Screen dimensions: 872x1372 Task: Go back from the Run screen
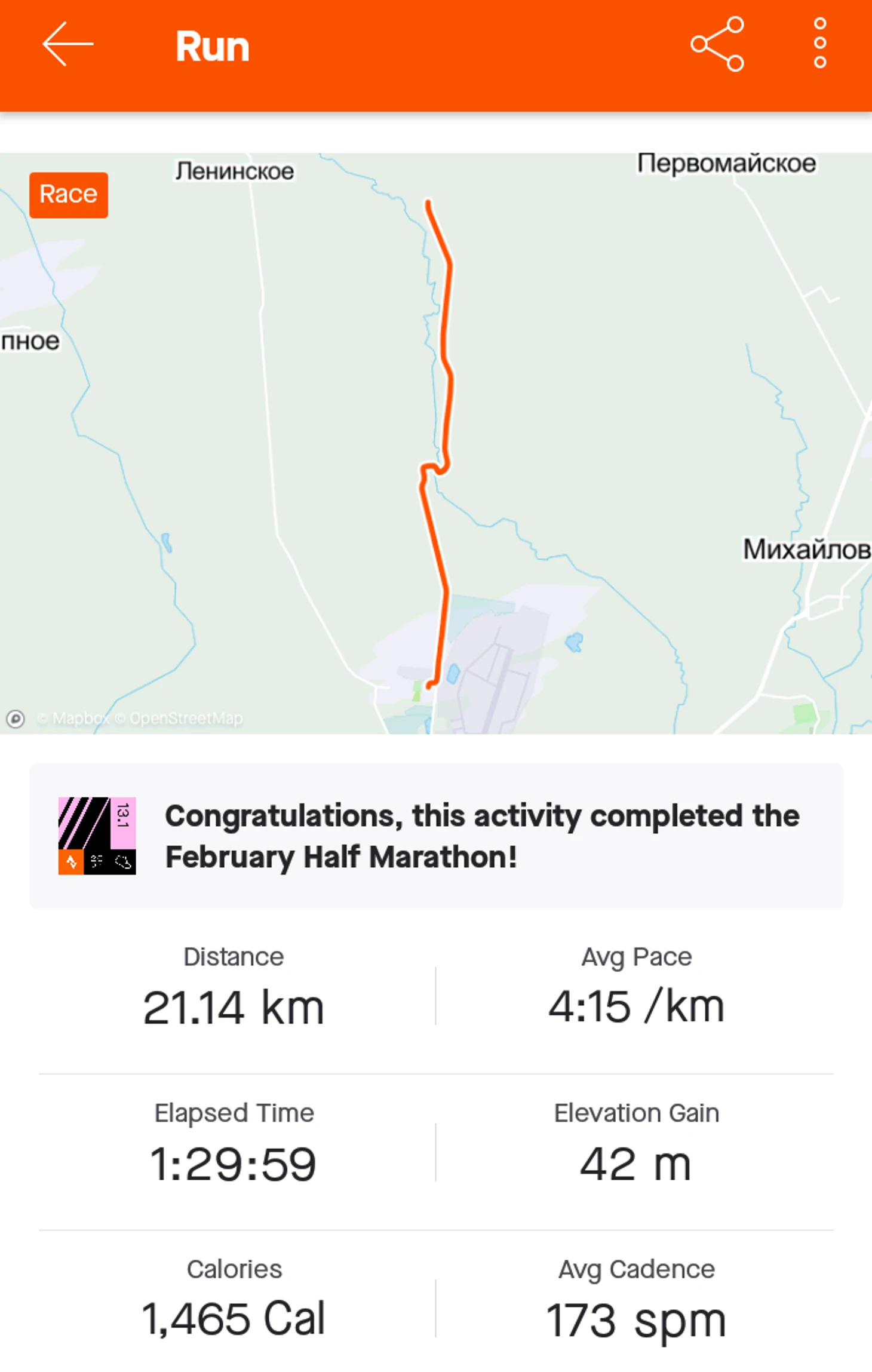pyautogui.click(x=67, y=44)
